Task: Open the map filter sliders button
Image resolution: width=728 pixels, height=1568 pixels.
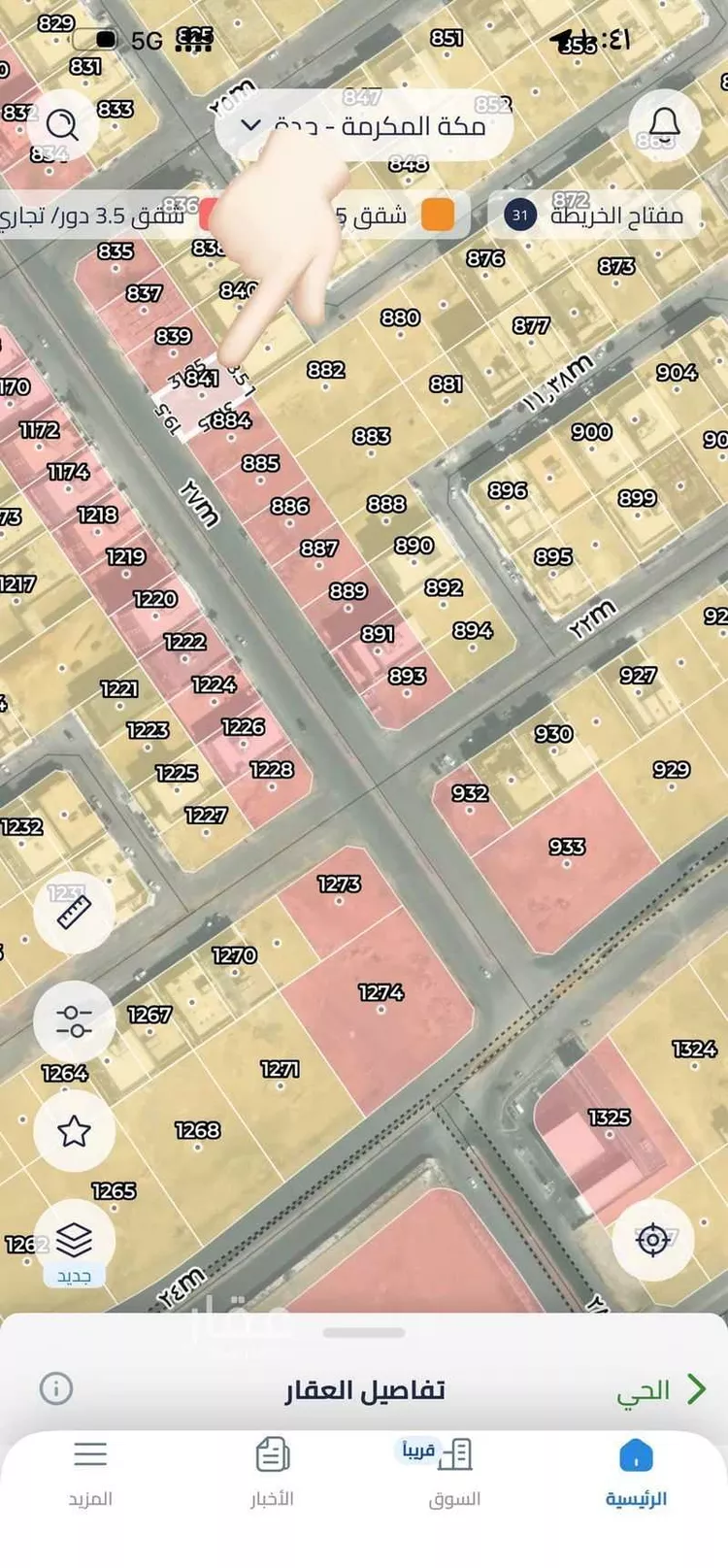Action: [74, 1020]
